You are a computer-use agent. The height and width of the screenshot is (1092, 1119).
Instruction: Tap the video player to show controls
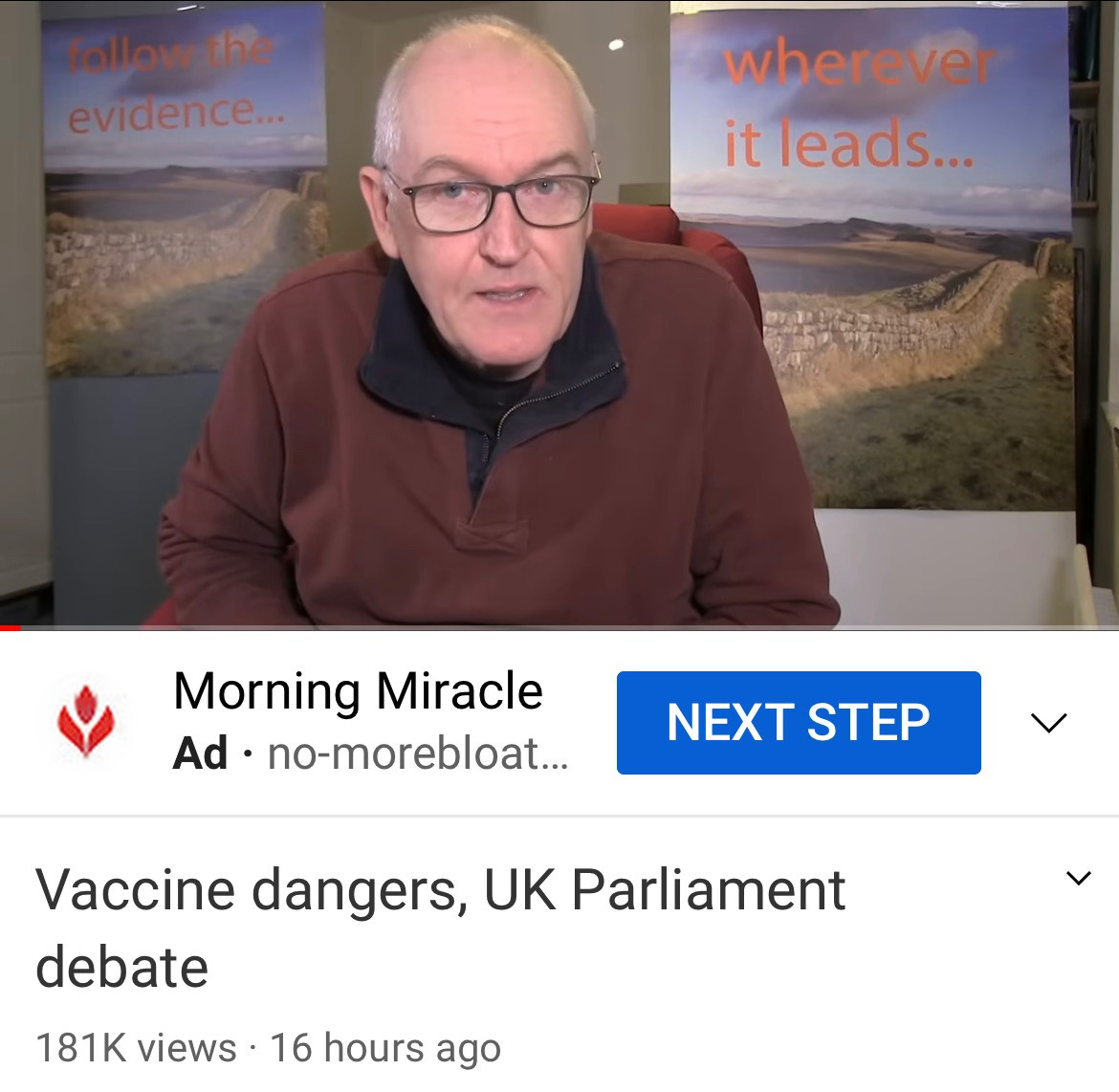tap(559, 314)
